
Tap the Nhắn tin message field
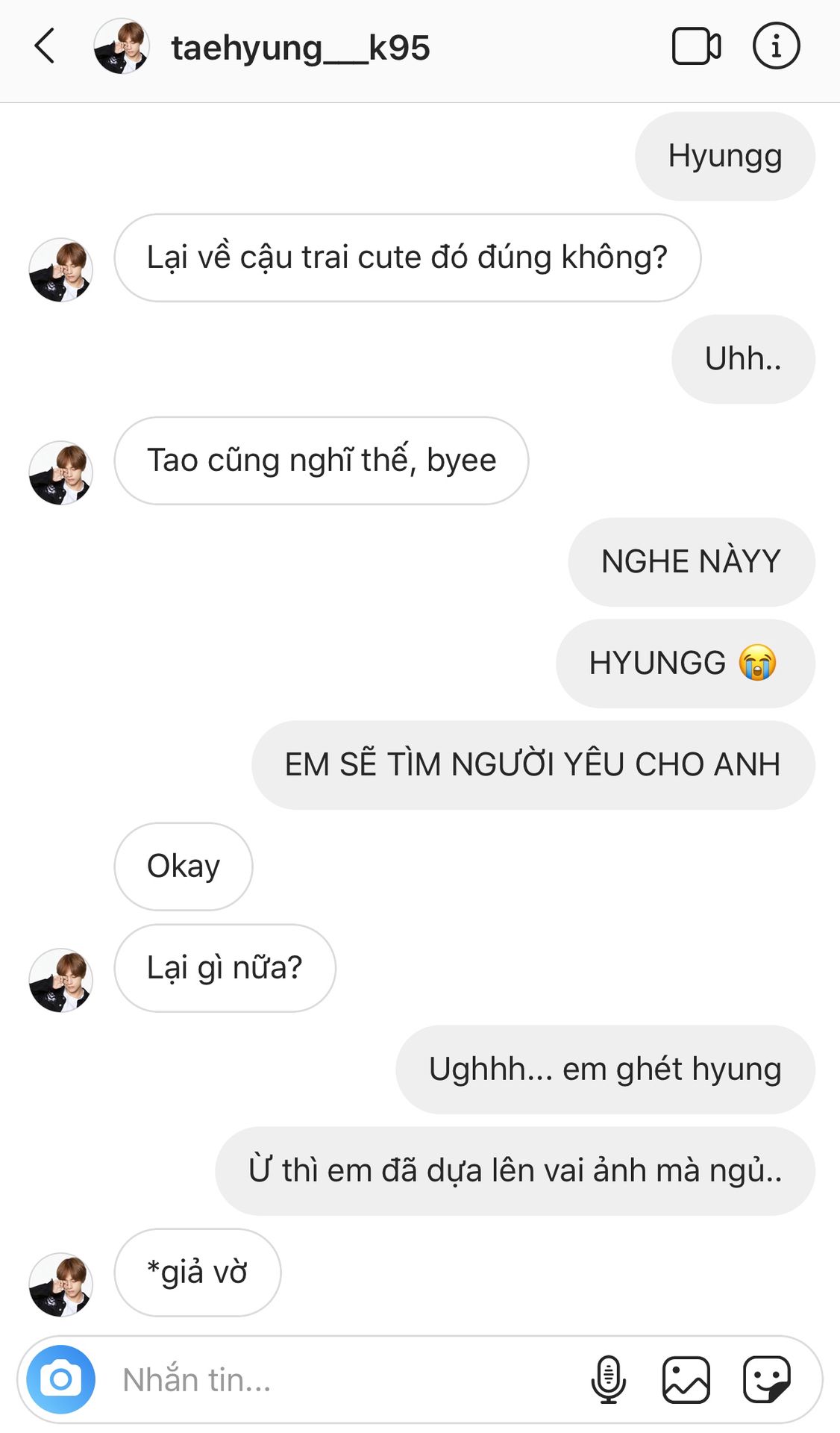point(343,1379)
